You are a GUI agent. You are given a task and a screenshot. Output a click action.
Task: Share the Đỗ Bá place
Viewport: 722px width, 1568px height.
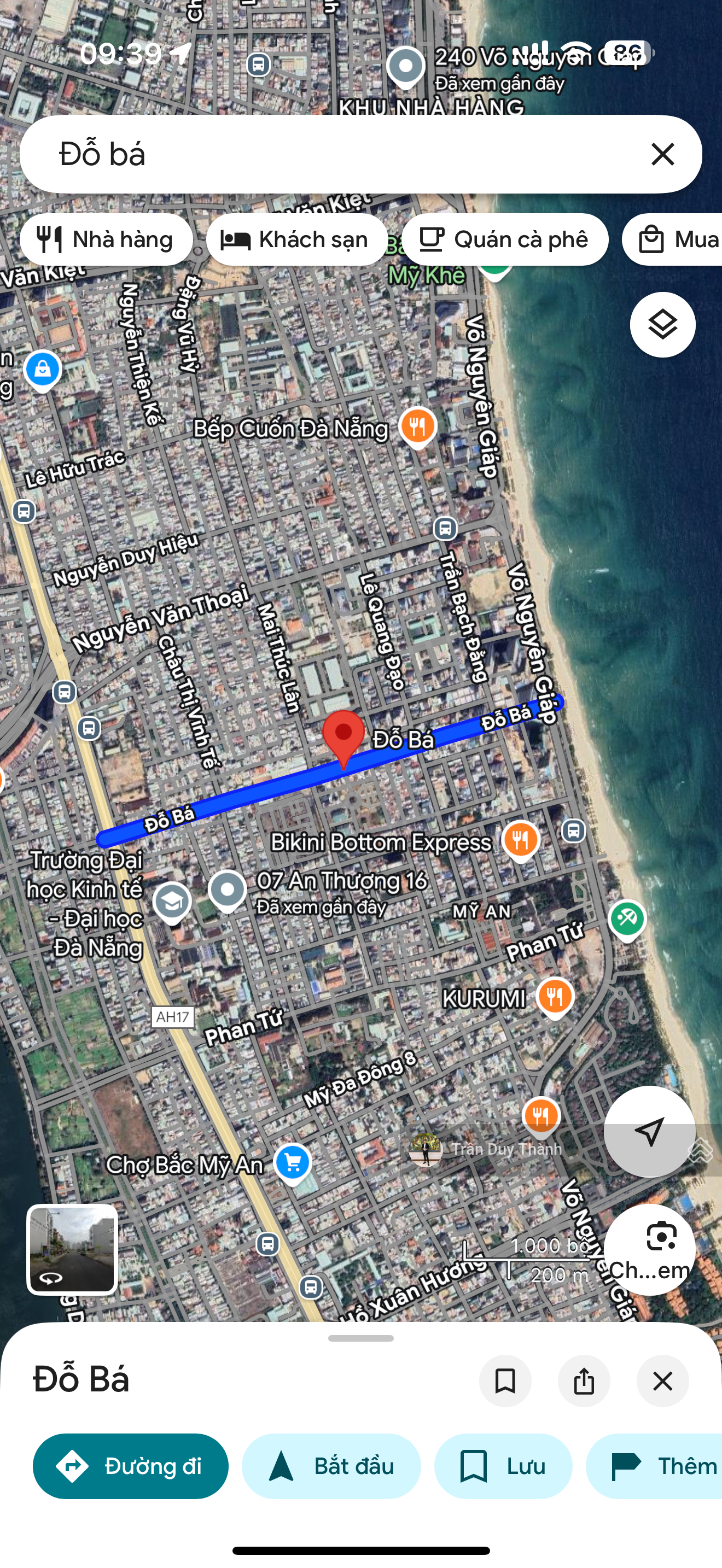583,1380
